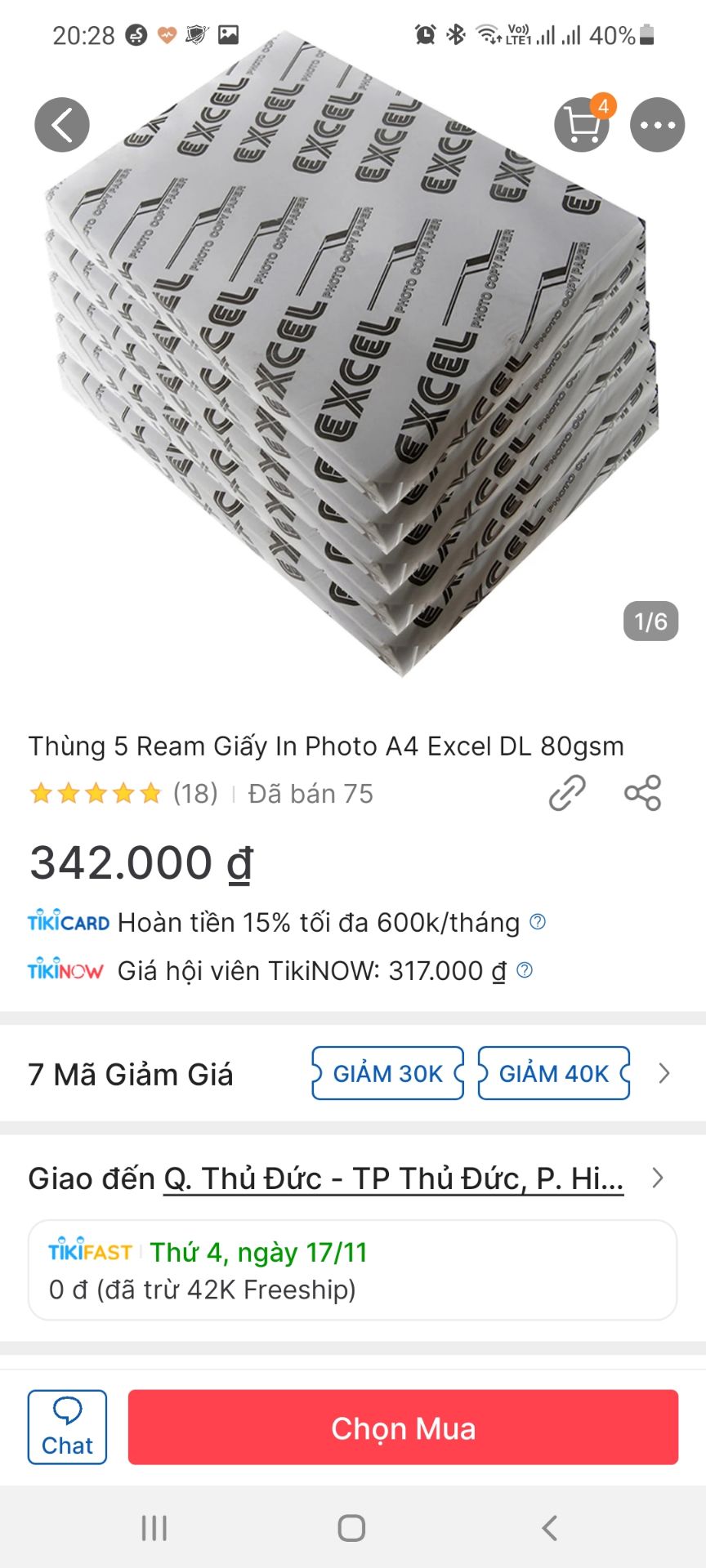Tap the back arrow to exit product
The image size is (706, 1568).
61,124
